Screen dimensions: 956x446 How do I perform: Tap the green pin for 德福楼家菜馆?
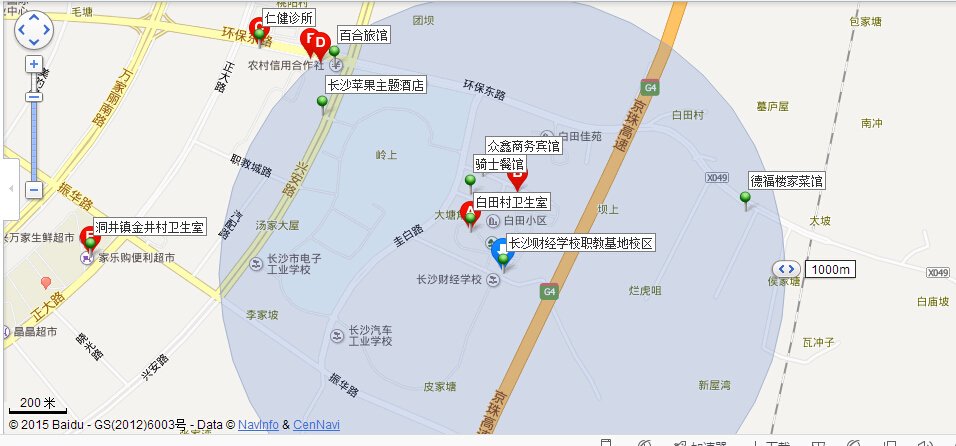click(x=745, y=198)
